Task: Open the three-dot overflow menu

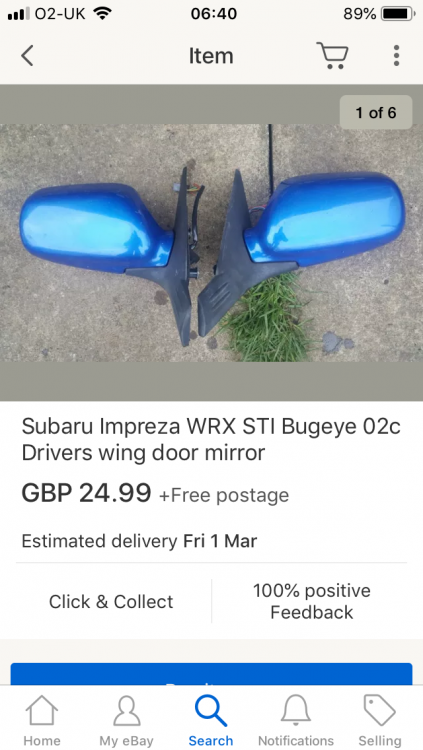Action: coord(396,56)
